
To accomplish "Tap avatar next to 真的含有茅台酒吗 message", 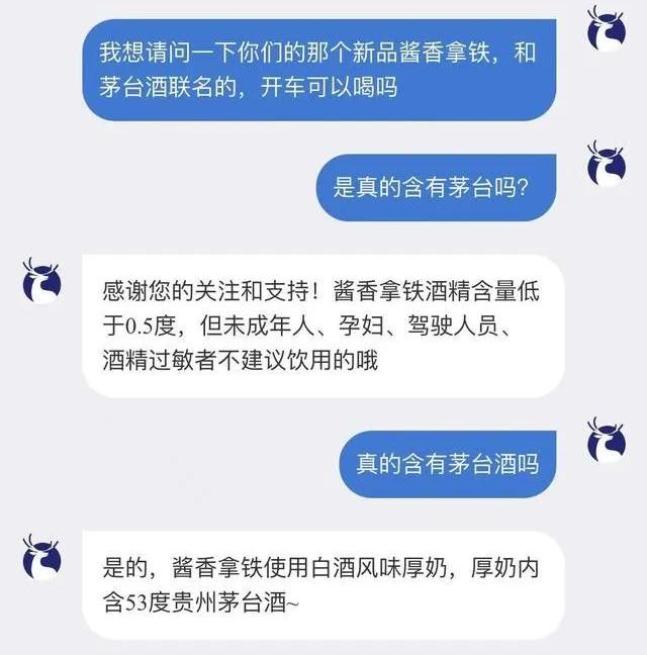I will 606,440.
